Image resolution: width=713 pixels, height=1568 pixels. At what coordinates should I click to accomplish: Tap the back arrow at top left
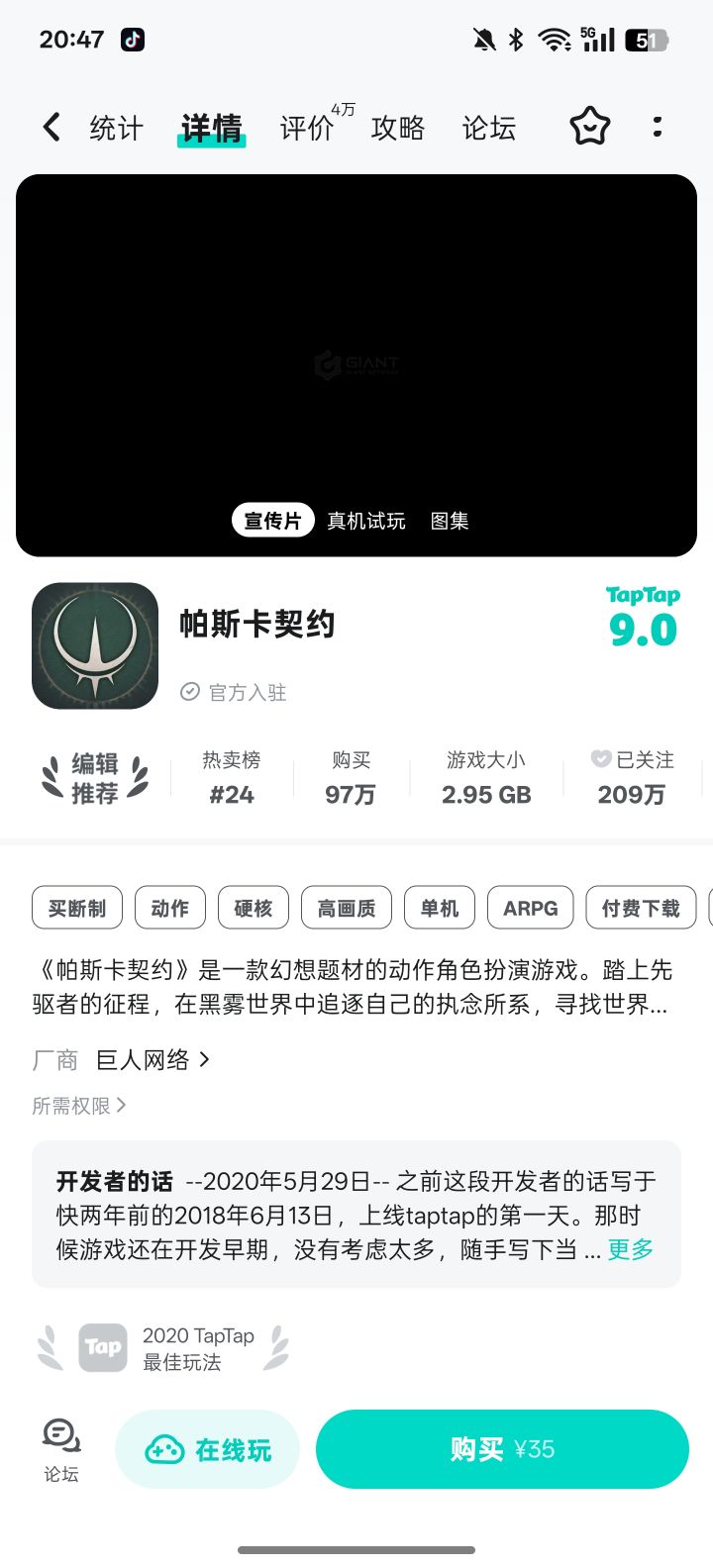click(51, 127)
